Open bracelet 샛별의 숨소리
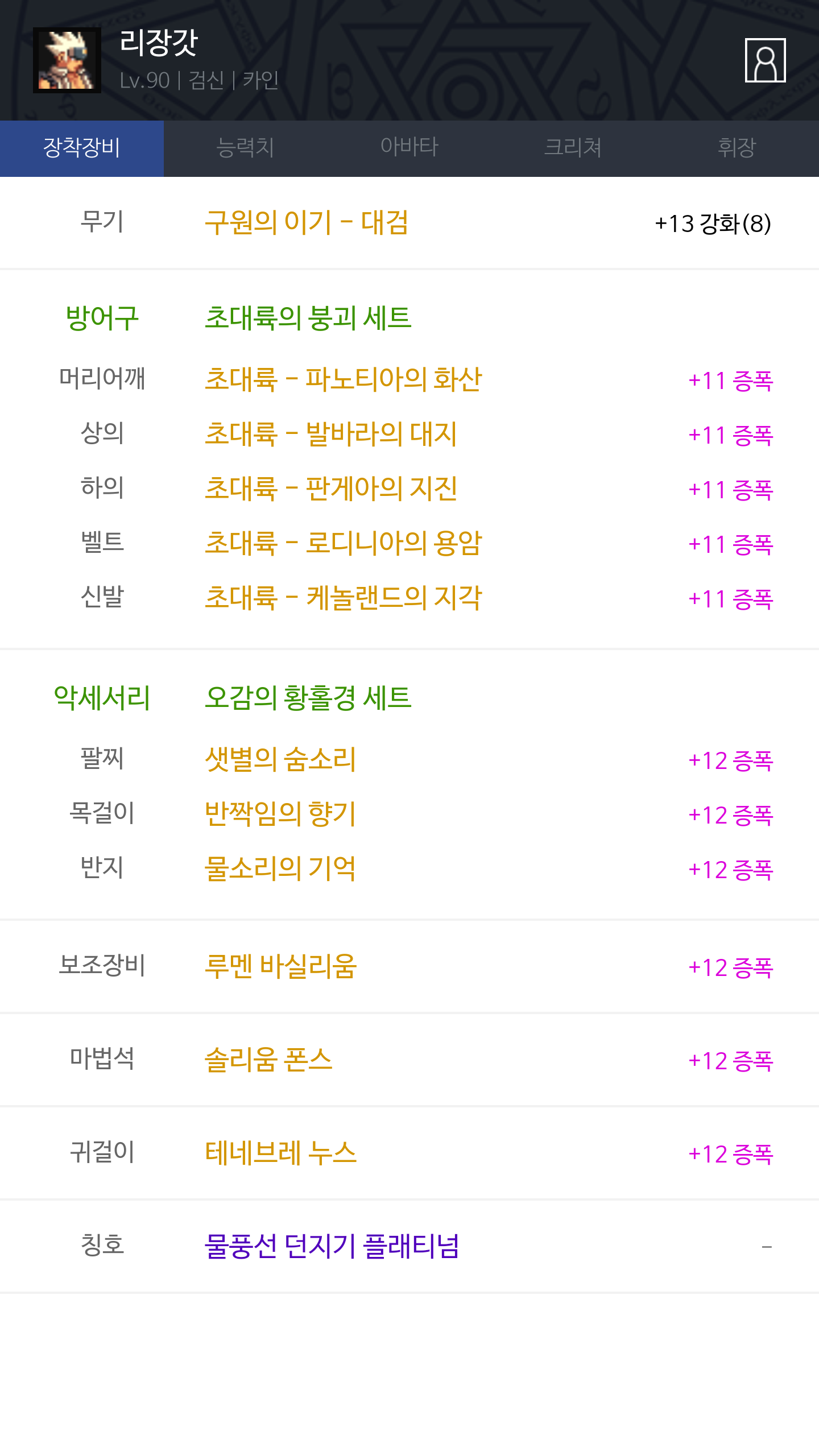The height and width of the screenshot is (1456, 819). [x=280, y=759]
